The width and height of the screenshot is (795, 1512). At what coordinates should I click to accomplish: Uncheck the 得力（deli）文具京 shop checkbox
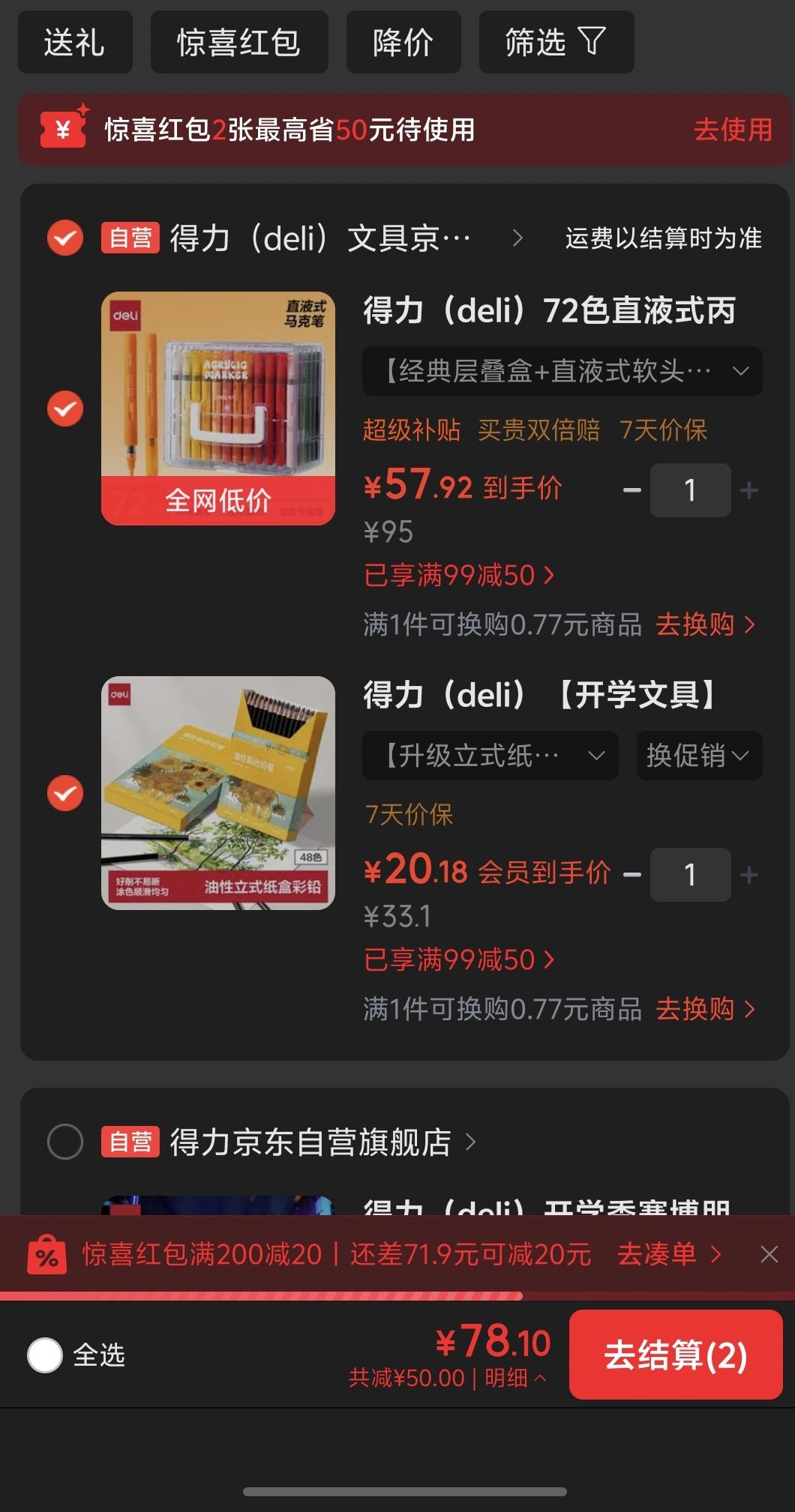[65, 238]
